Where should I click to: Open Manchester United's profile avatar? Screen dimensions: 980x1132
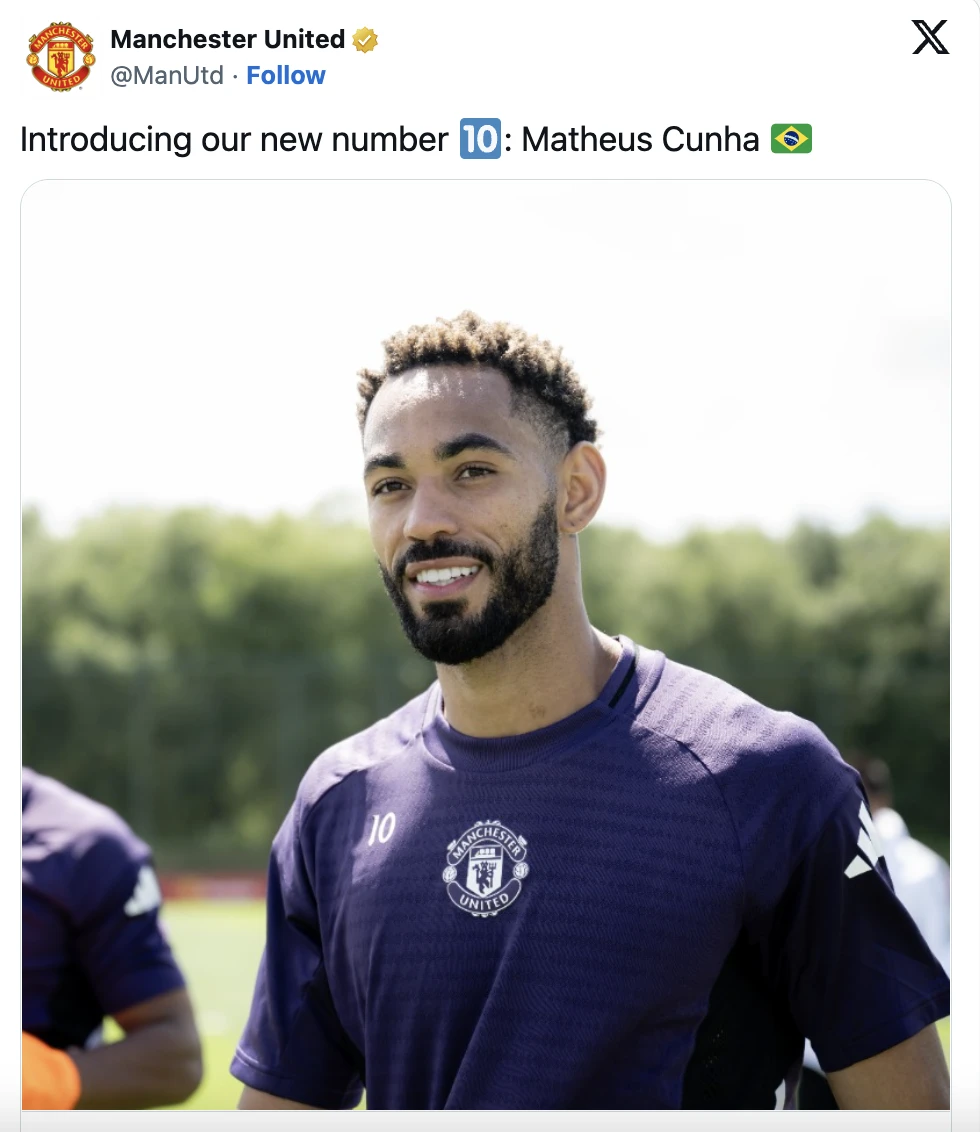coord(60,57)
